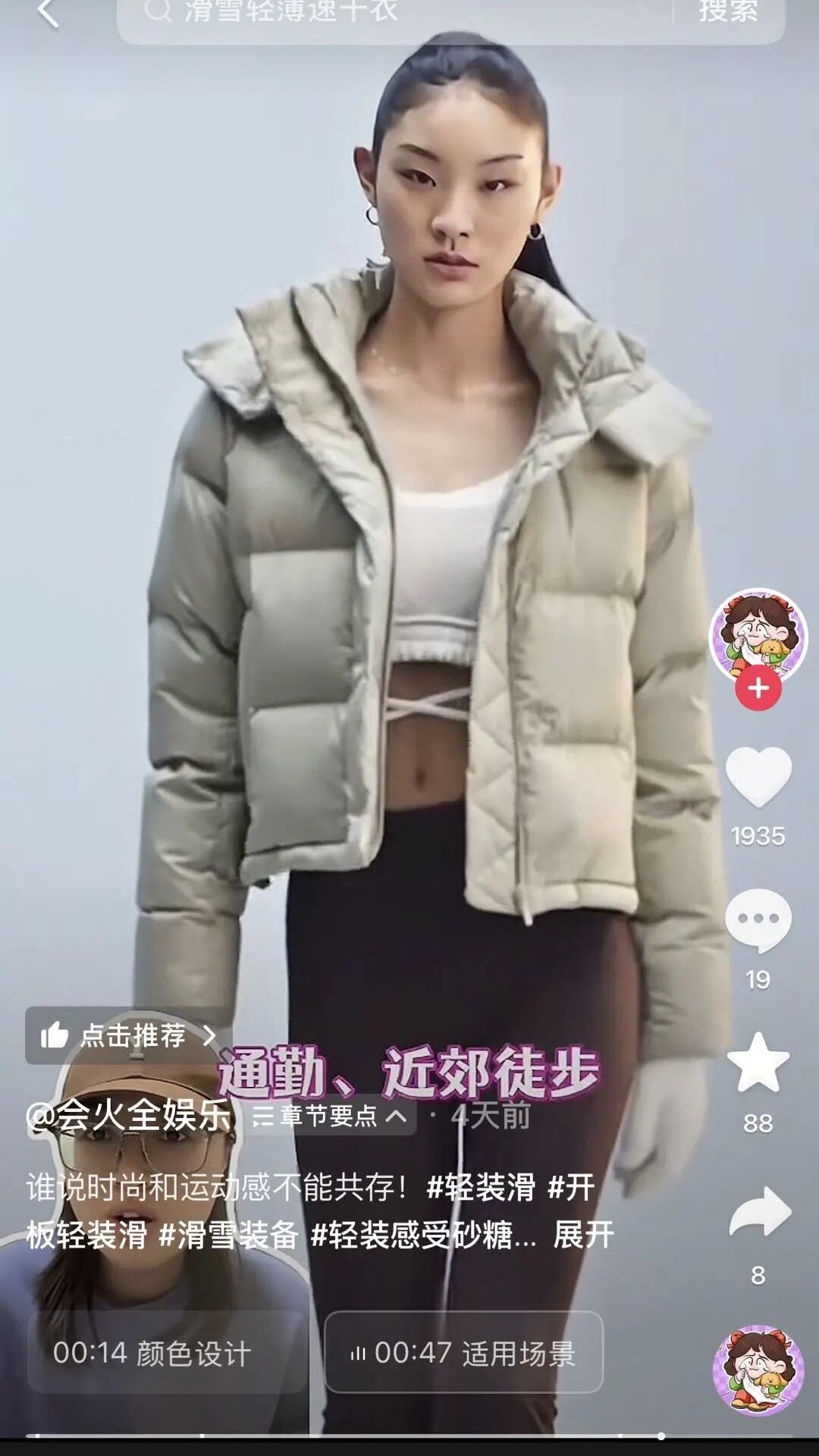819x1456 pixels.
Task: Open the comments section
Action: 758,921
